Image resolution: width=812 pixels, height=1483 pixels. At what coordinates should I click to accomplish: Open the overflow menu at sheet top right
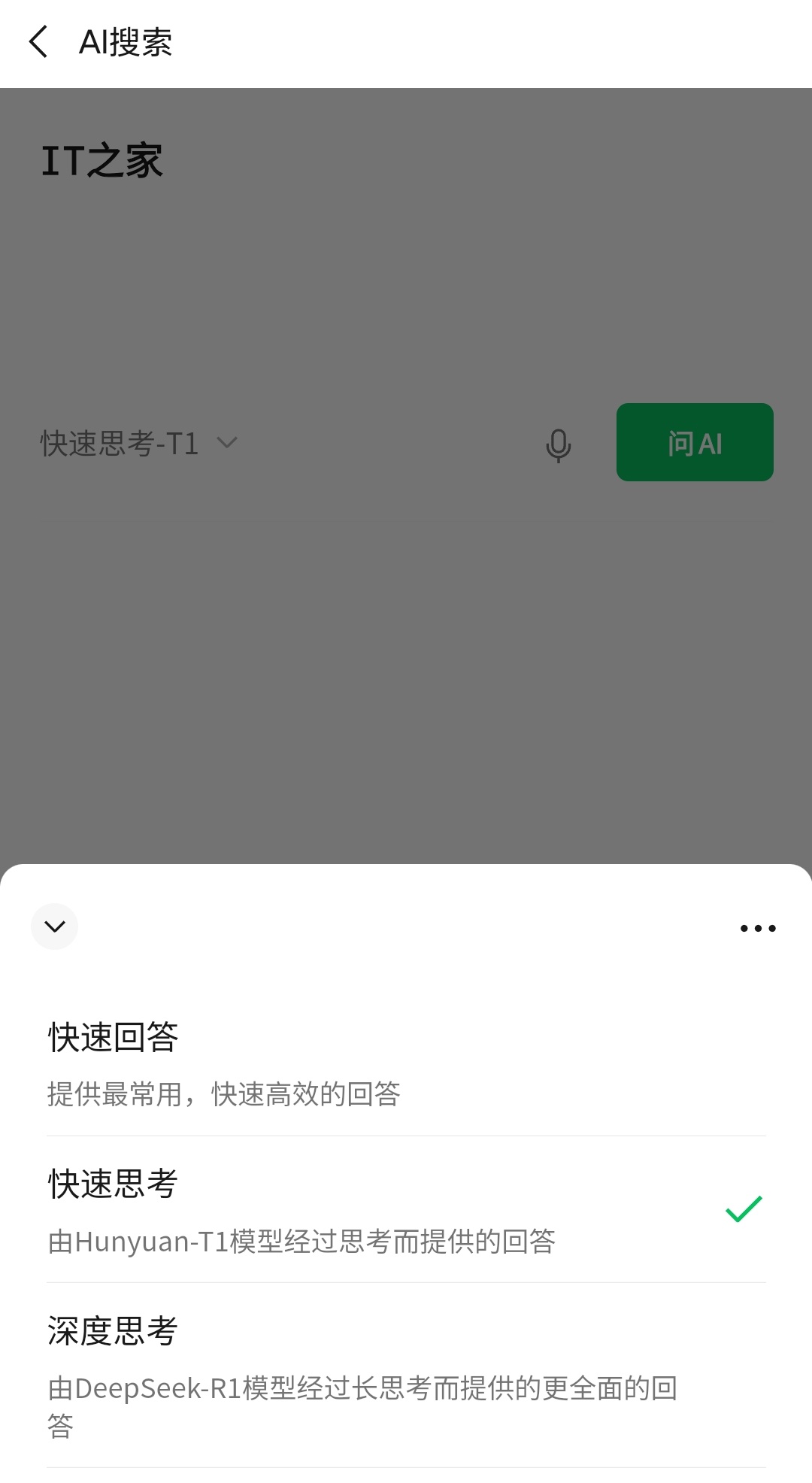[757, 927]
